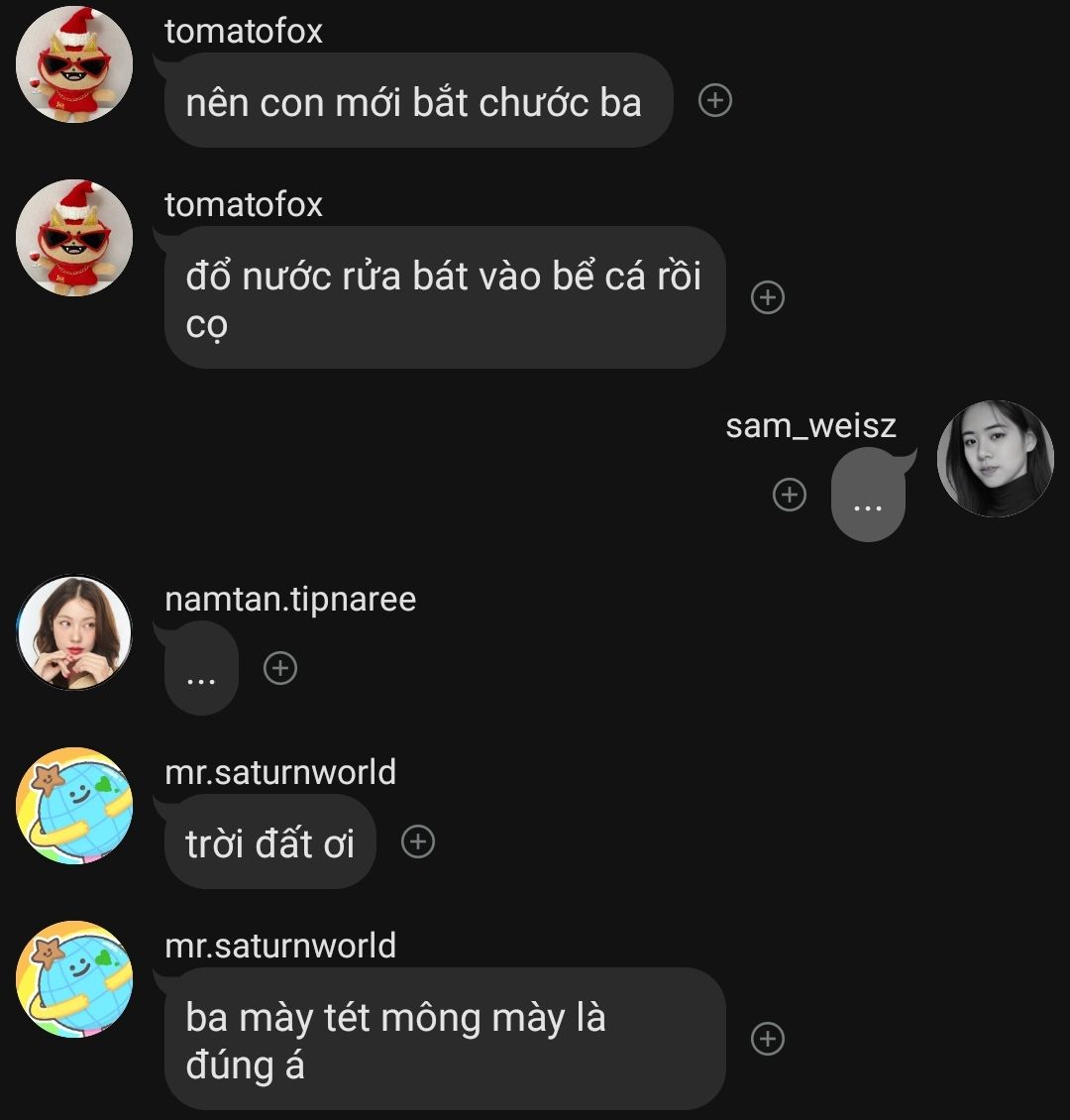Tap mr.saturnworld's avatar beside "trời đất ơi"
Image resolution: width=1070 pixels, height=1120 pixels.
[x=74, y=806]
